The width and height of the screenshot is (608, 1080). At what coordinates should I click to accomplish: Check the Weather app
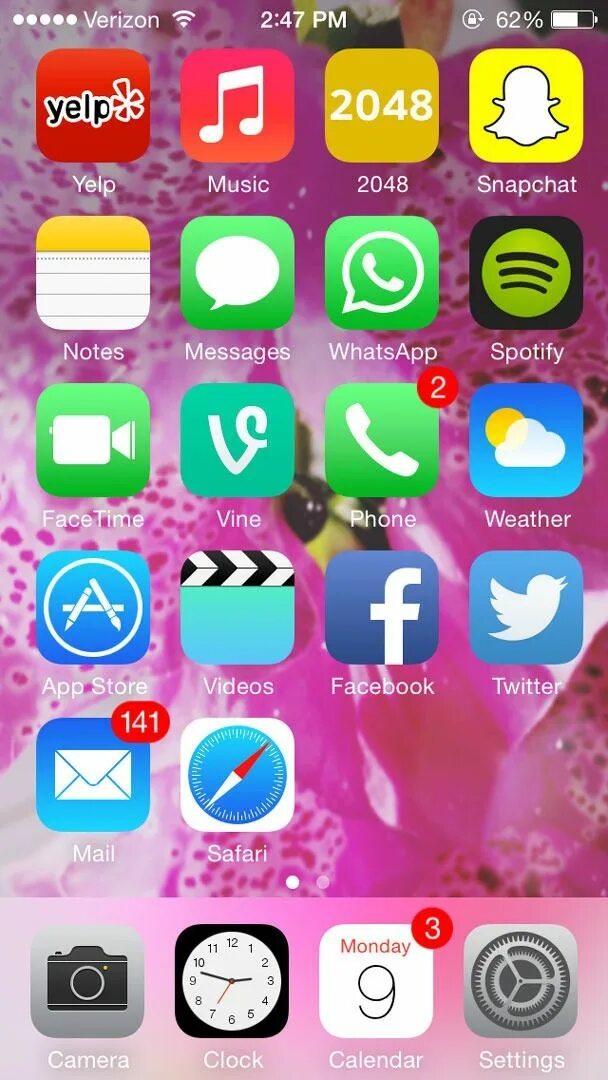(526, 440)
